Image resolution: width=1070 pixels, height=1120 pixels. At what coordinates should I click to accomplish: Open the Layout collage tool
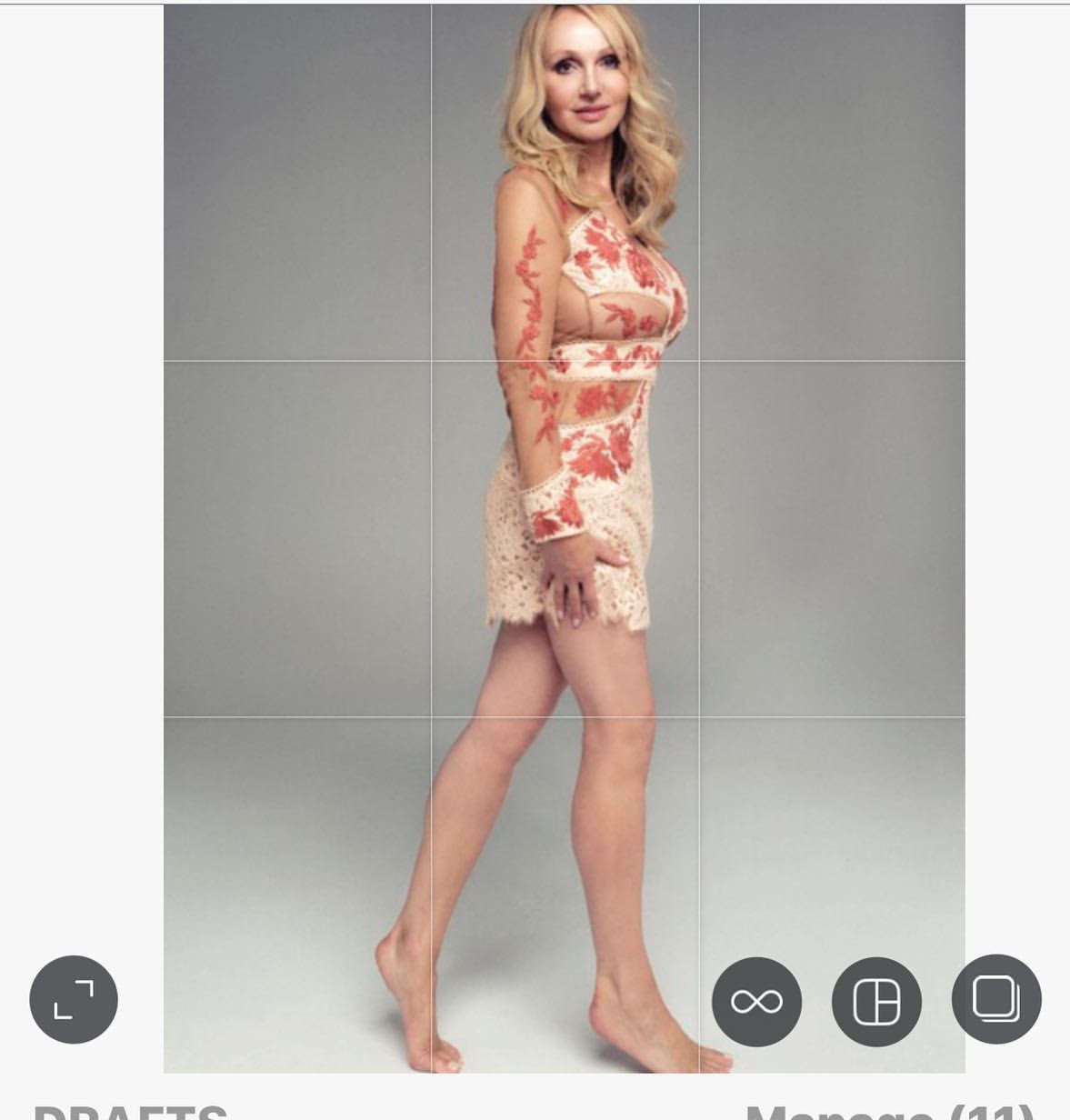[x=876, y=1001]
